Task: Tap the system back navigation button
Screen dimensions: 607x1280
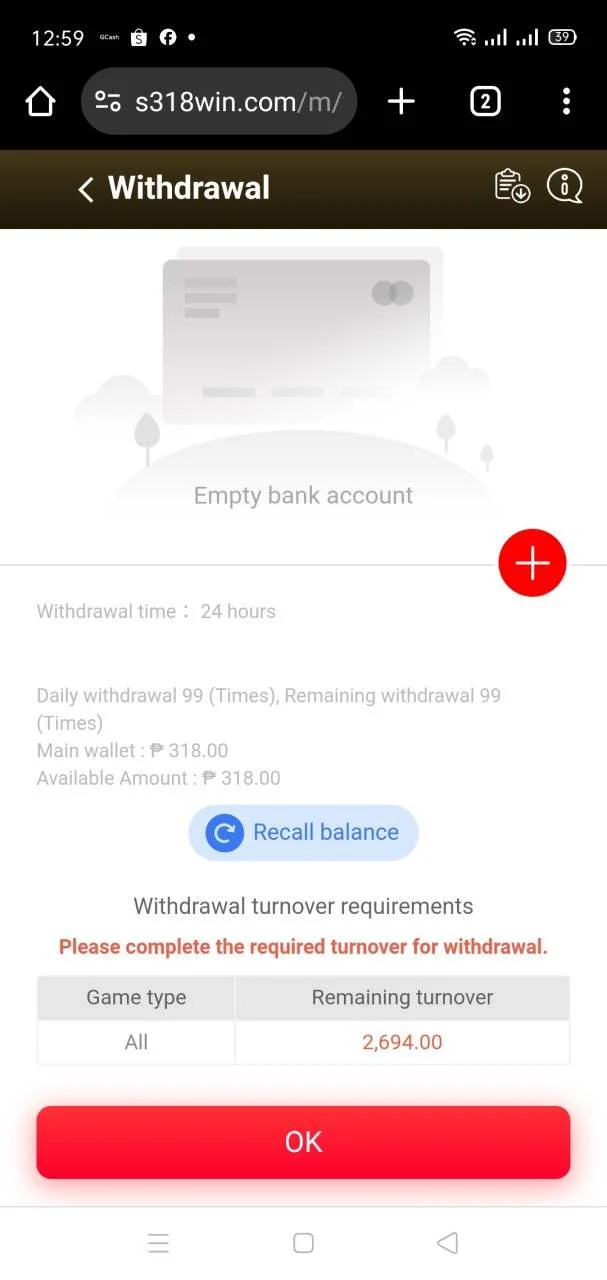Action: point(447,1243)
